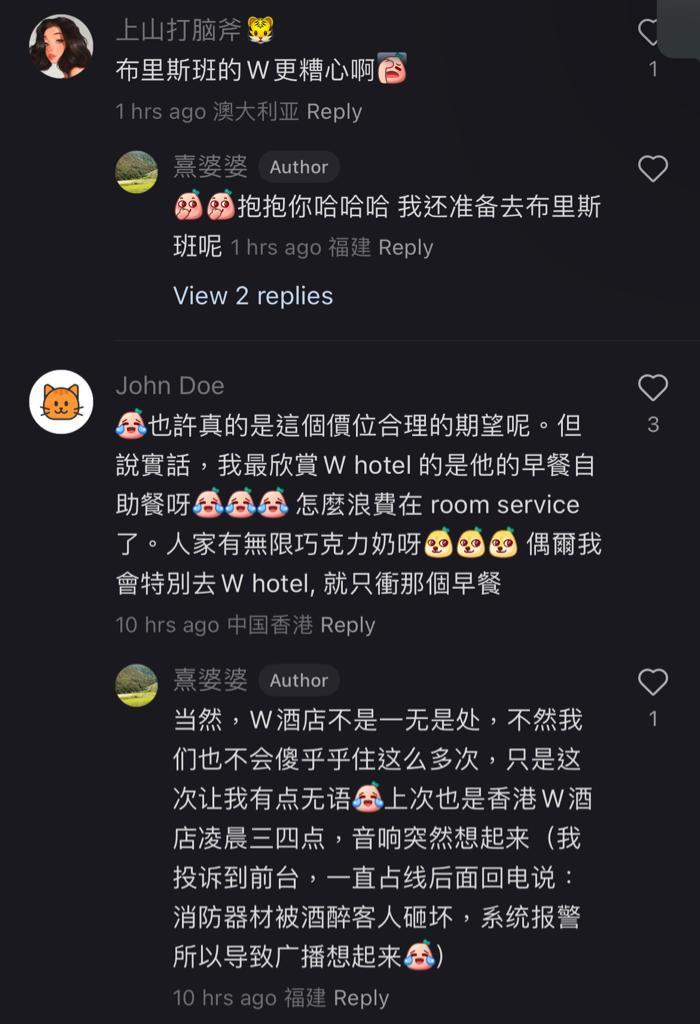Like the author's reply about W酒店
This screenshot has height=1024, width=700.
652,682
